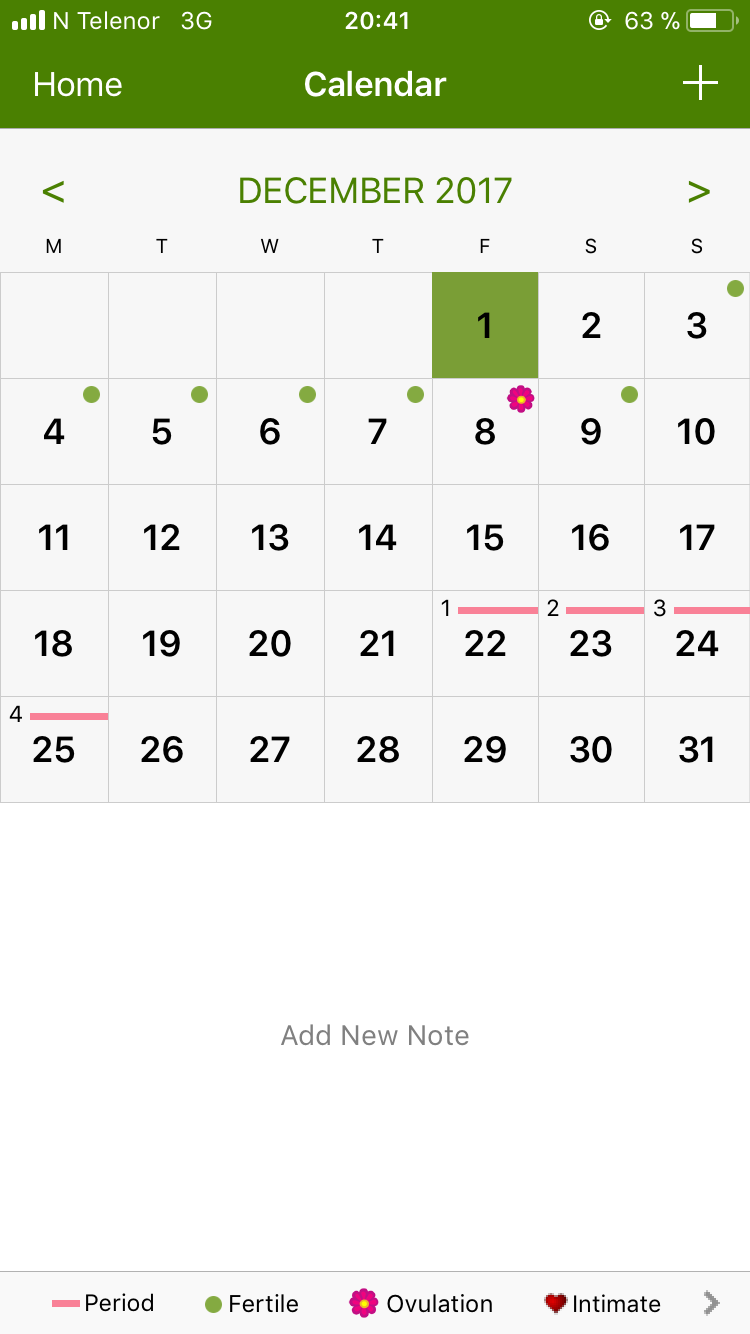Choose December 25 on the calendar
The height and width of the screenshot is (1334, 750).
54,750
